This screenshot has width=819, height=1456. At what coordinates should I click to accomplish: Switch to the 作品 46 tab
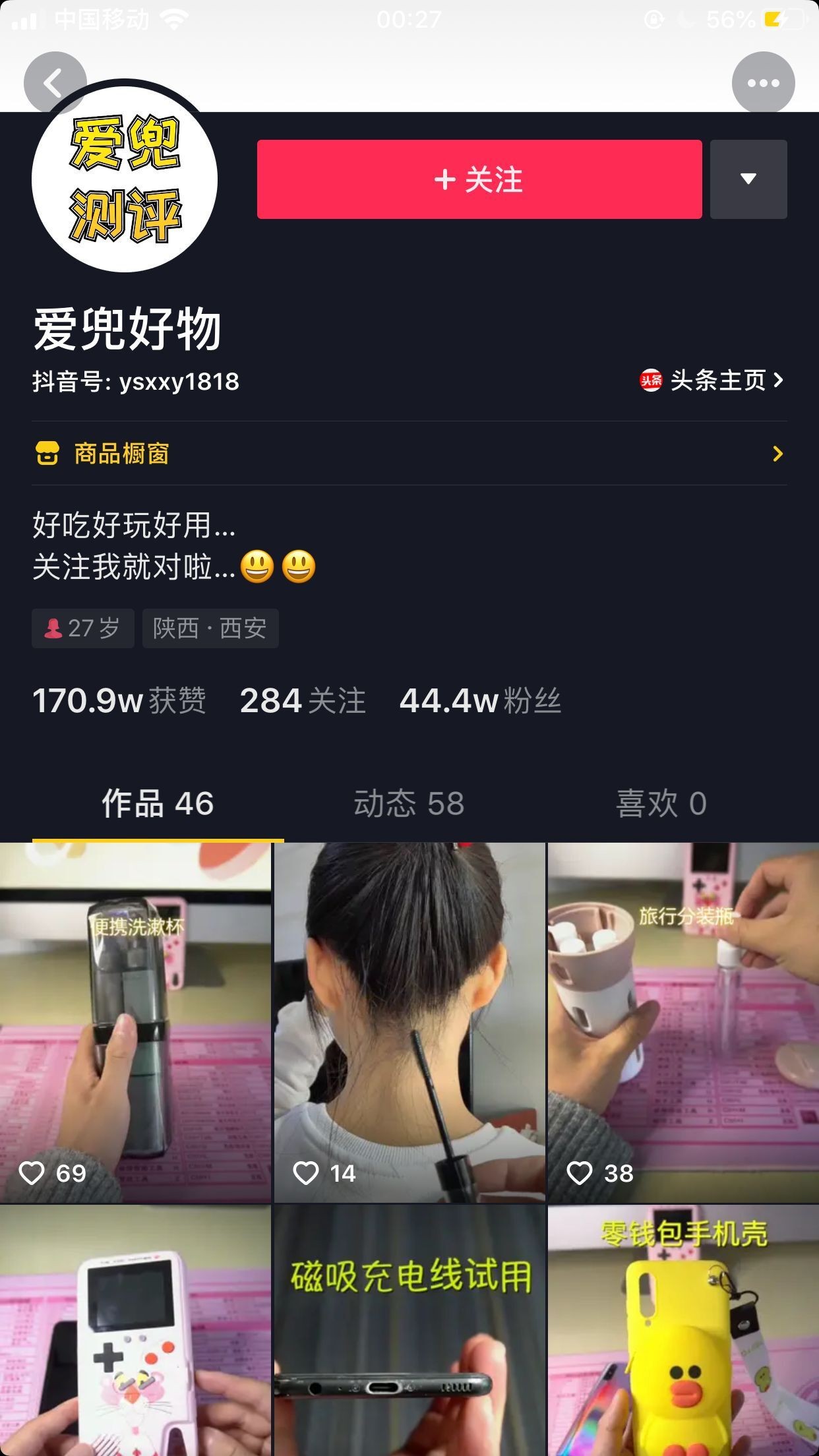pyautogui.click(x=158, y=804)
